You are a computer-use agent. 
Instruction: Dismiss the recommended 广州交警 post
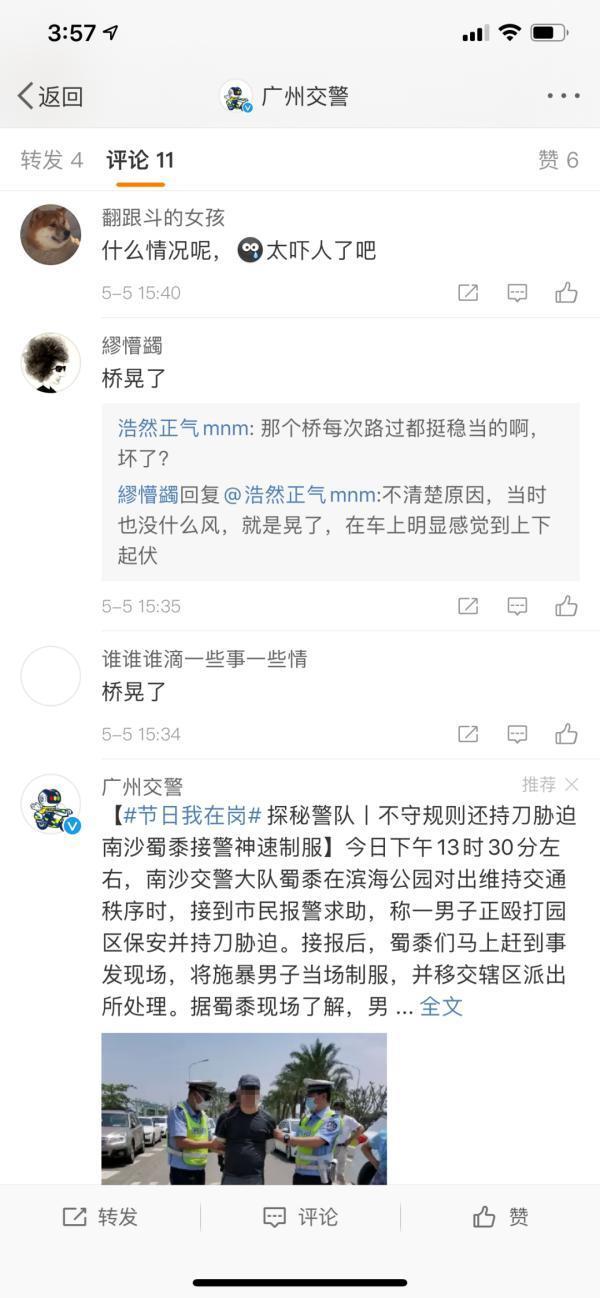tap(571, 785)
